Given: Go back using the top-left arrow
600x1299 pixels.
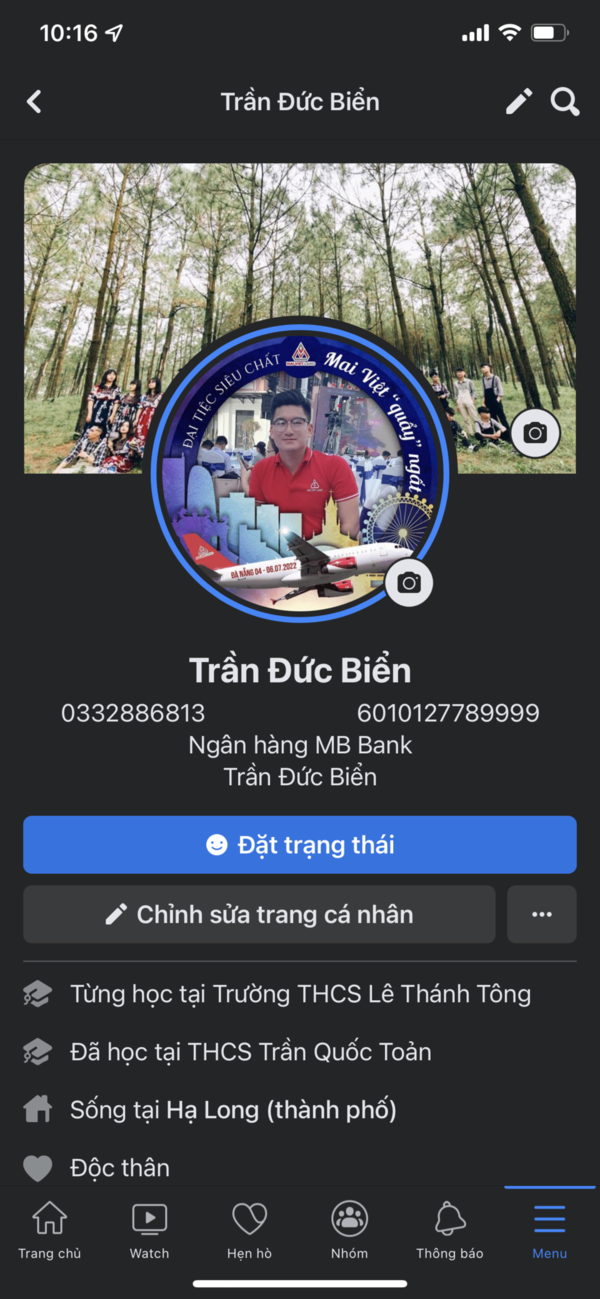Looking at the screenshot, I should (34, 101).
